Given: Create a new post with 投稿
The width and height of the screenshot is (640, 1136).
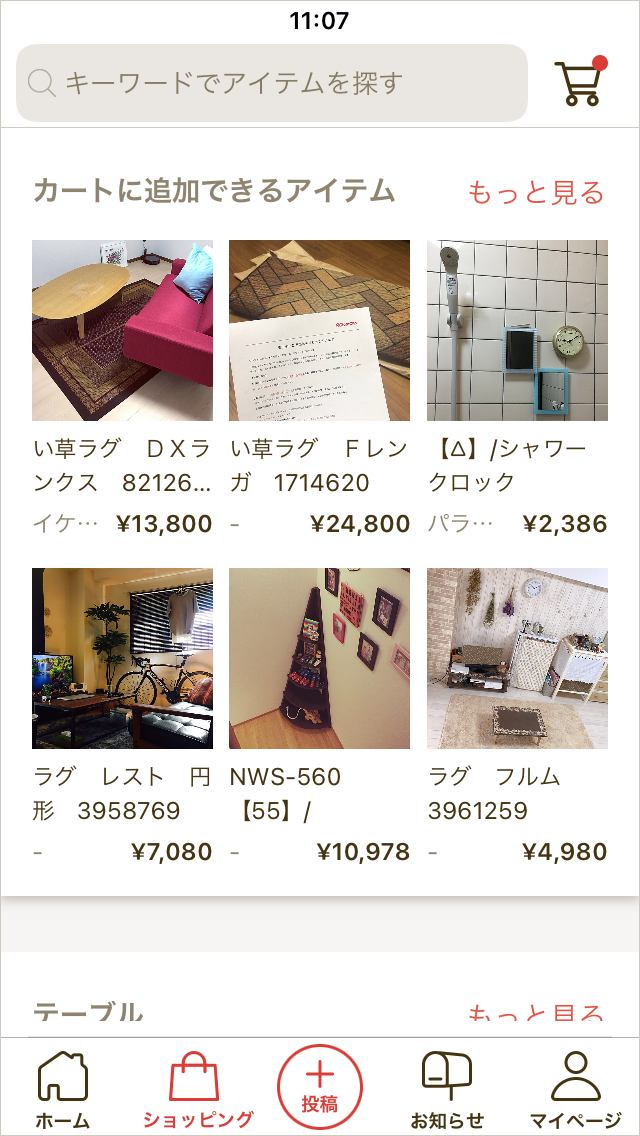Looking at the screenshot, I should point(320,1087).
